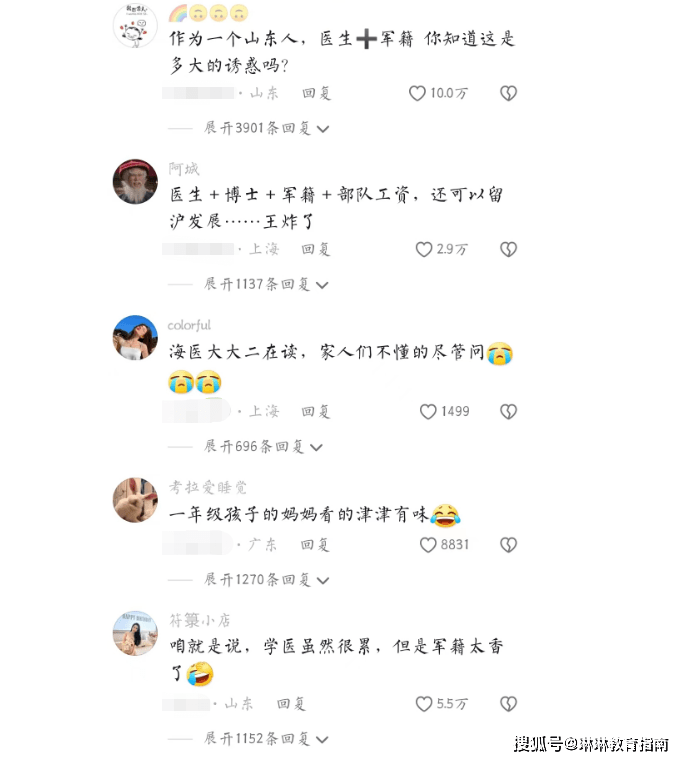Like 符箓小店's comment with 5.5万 likes
The height and width of the screenshot is (761, 683).
coord(424,704)
